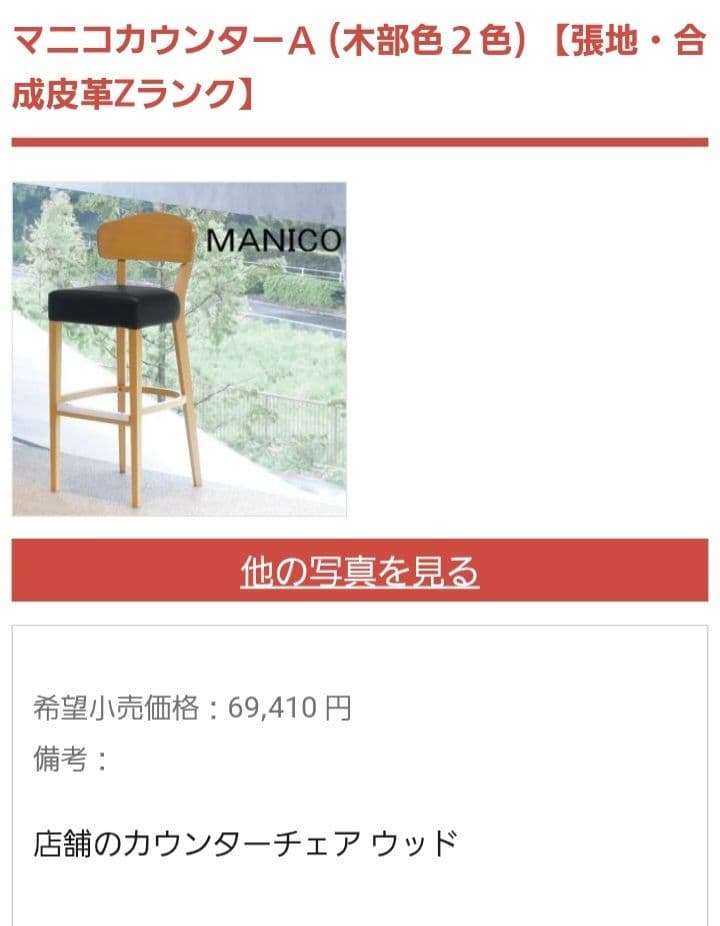Open the MANICO counter chair photo

click(179, 349)
